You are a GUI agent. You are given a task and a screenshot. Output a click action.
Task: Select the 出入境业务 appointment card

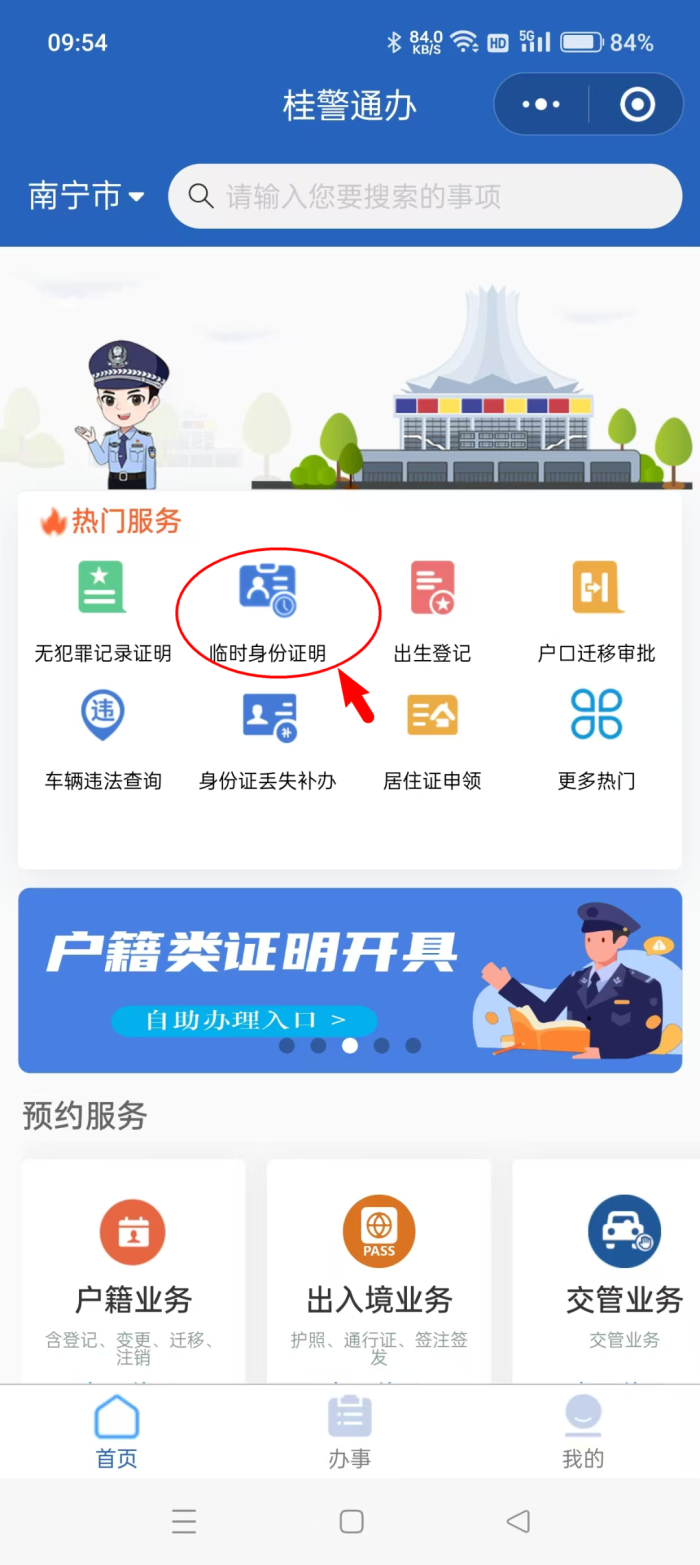click(x=379, y=1270)
